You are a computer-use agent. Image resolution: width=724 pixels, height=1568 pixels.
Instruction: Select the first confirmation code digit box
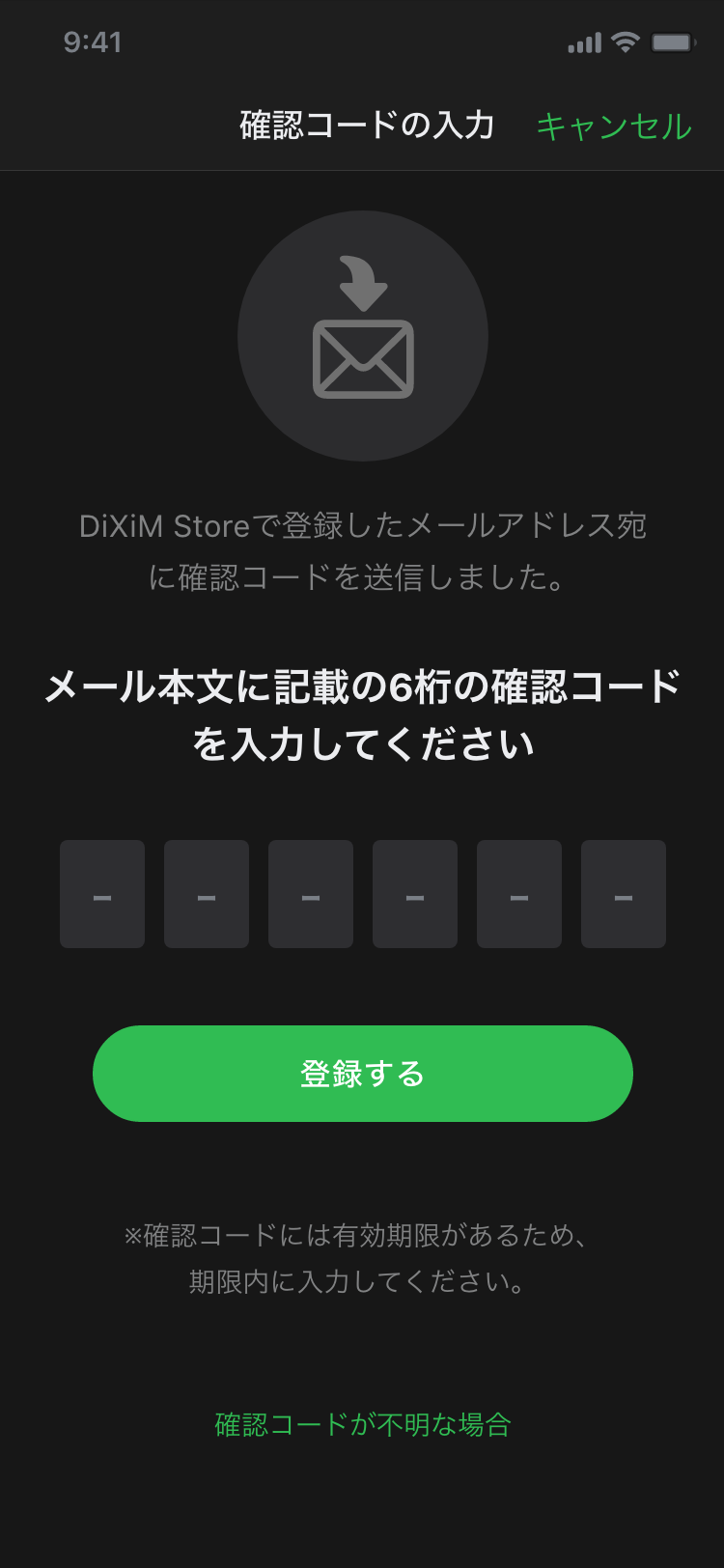click(x=102, y=894)
